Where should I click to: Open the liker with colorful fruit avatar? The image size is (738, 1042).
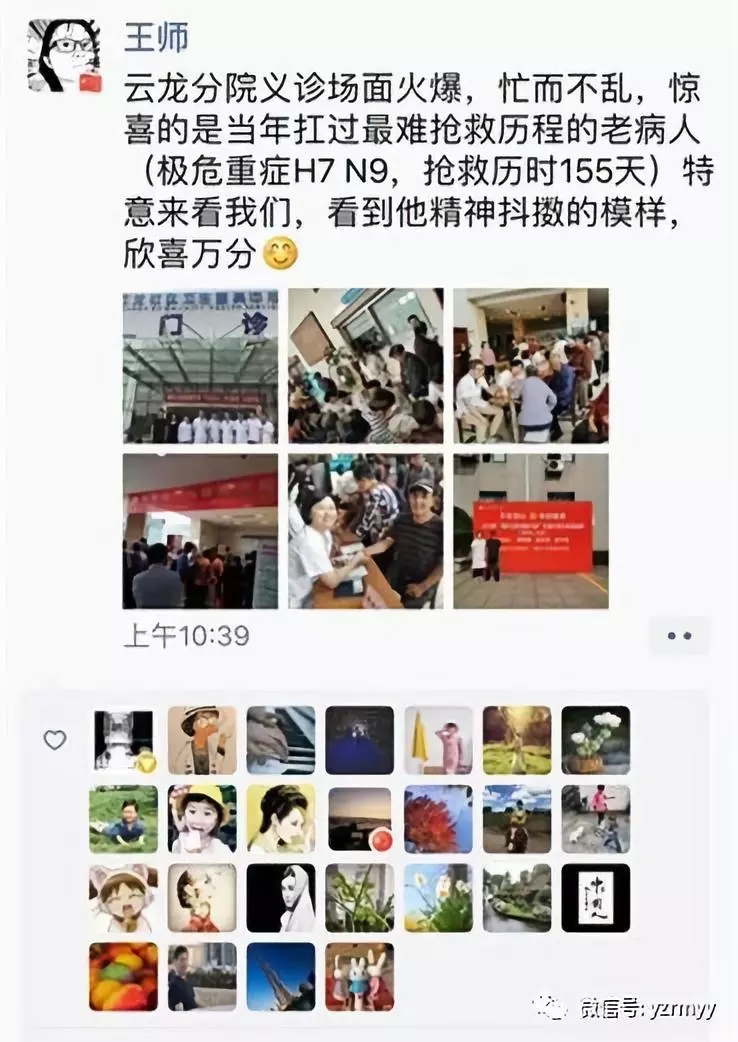click(123, 976)
